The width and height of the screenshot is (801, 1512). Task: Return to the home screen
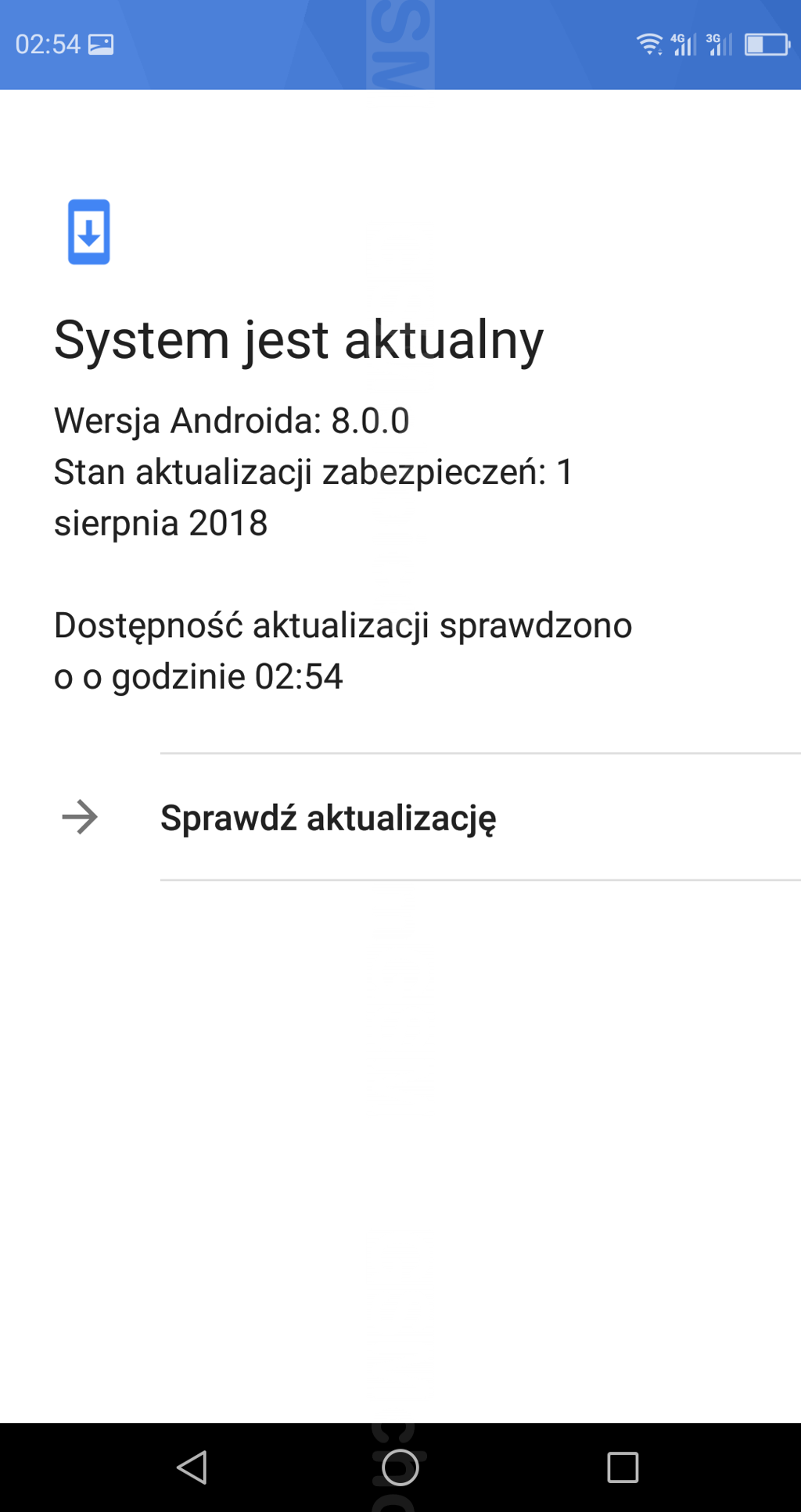(x=400, y=1467)
